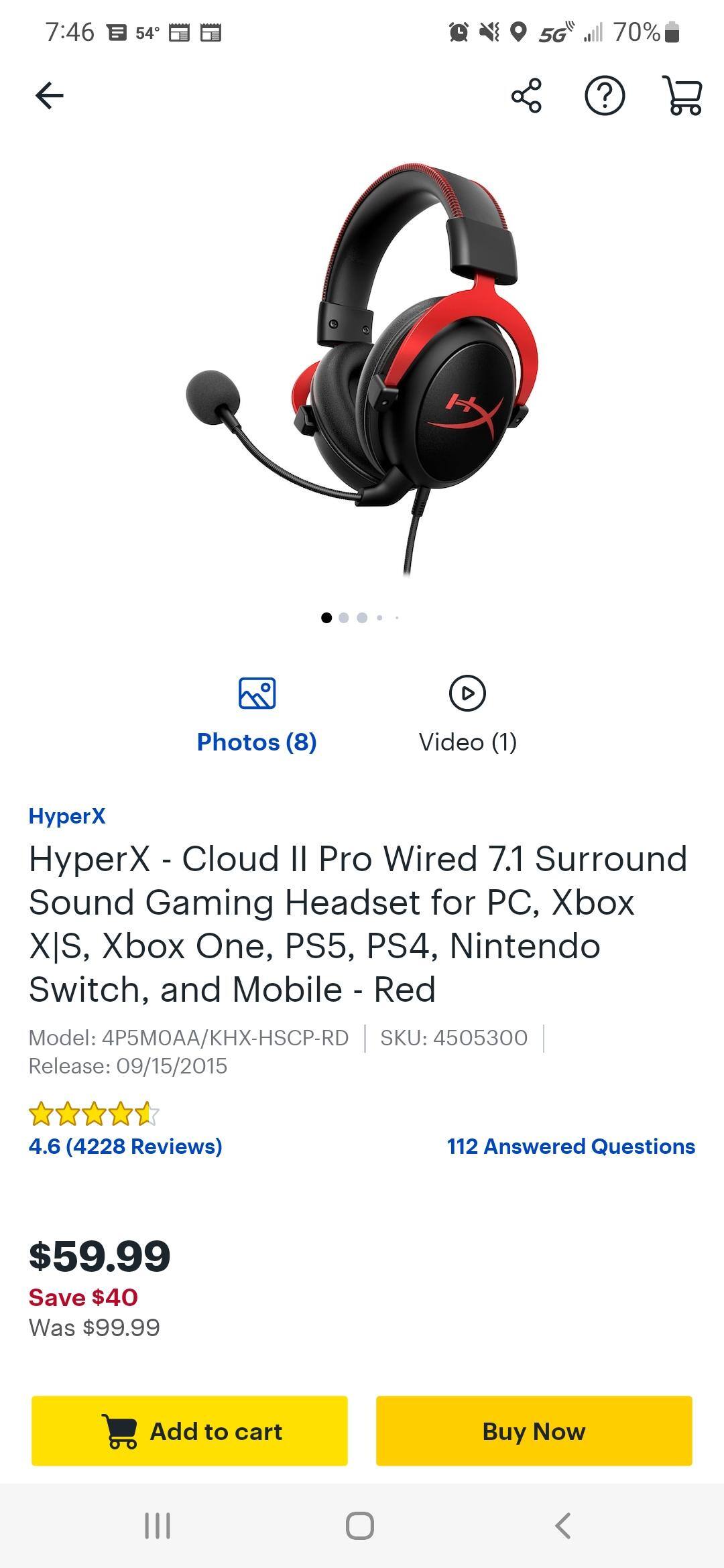Open 112 Answered Questions

coord(570,1147)
